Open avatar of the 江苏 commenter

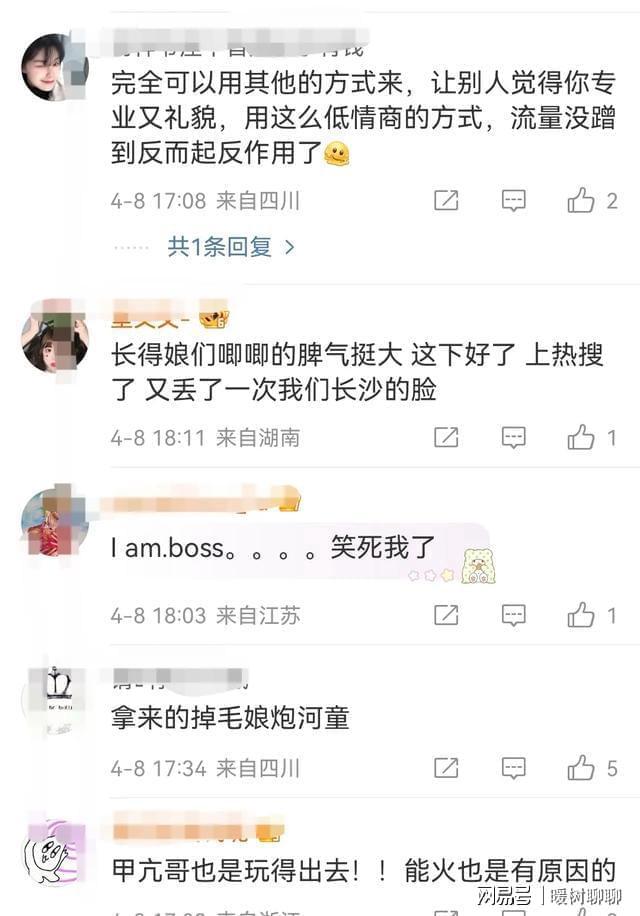click(x=55, y=523)
